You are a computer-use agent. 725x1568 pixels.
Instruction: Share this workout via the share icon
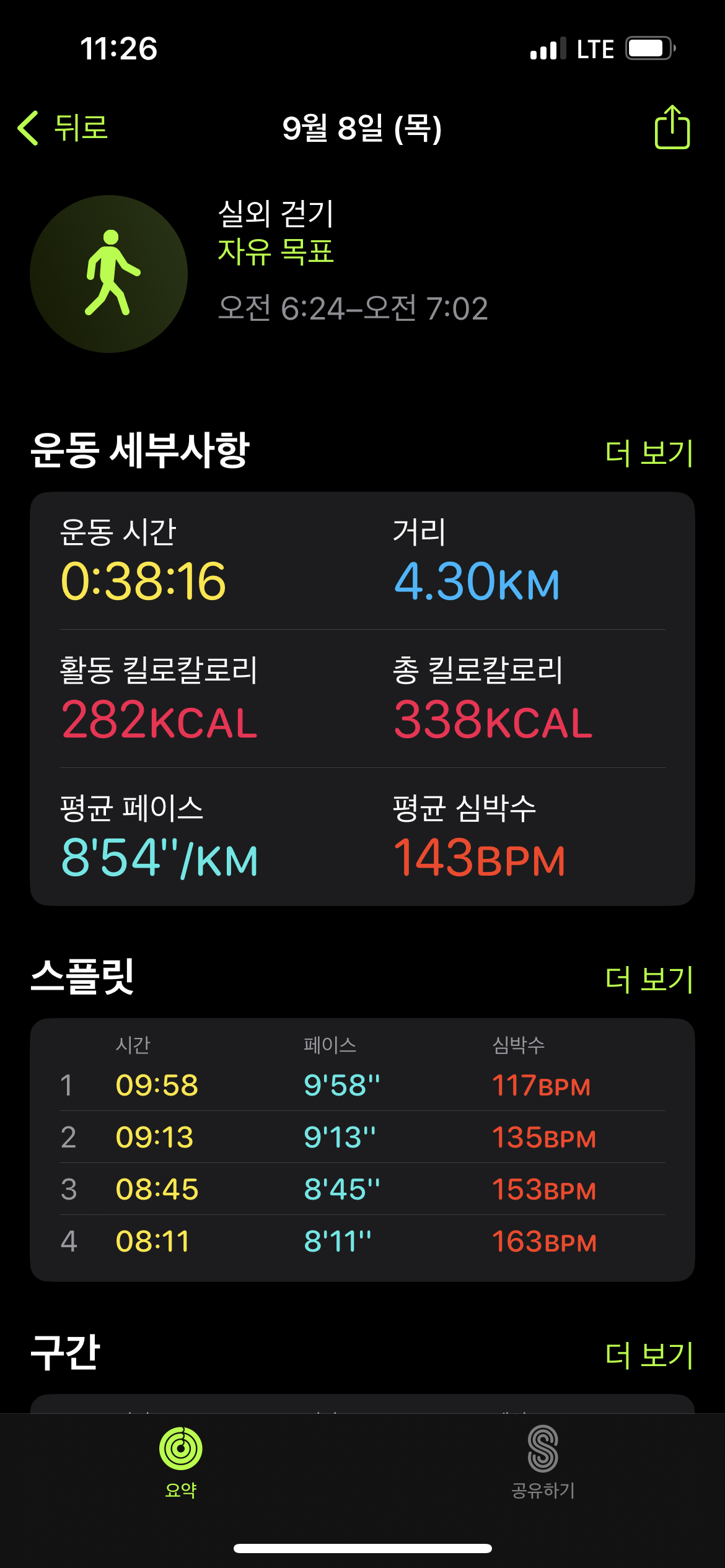(672, 128)
